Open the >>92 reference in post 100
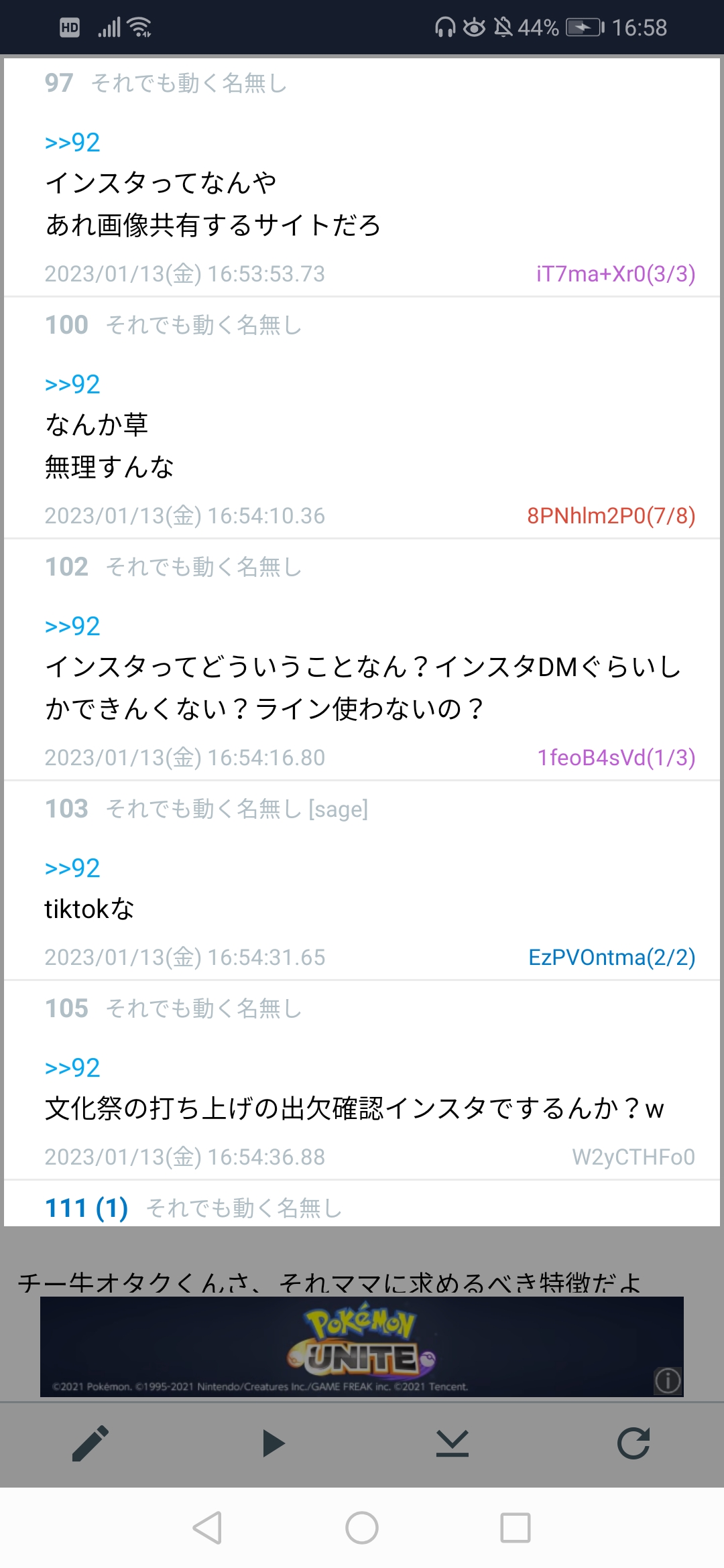Viewport: 724px width, 1568px height. point(72,385)
